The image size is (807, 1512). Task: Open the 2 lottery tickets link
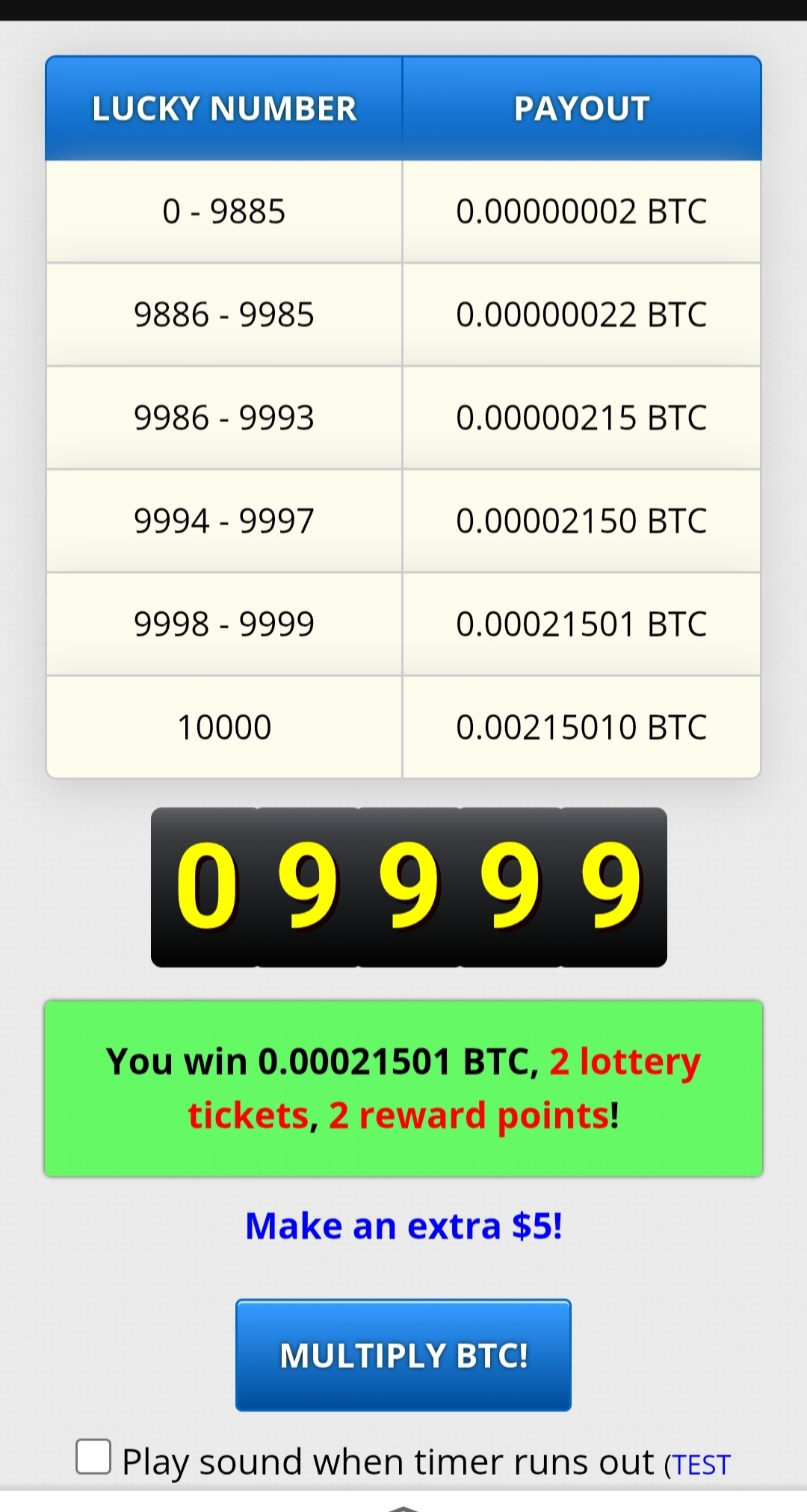[x=625, y=1062]
